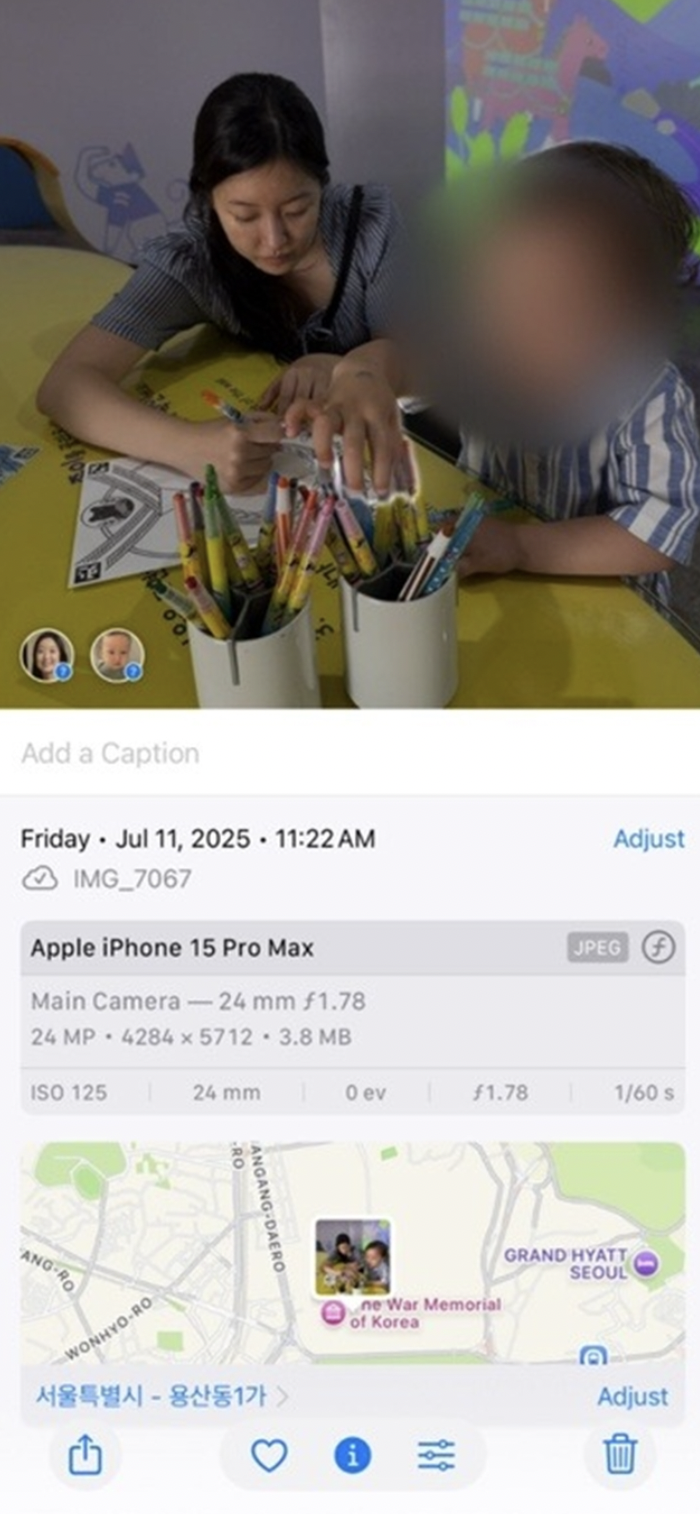Viewport: 700px width, 1514px height.
Task: Share this photo
Action: tap(85, 1455)
